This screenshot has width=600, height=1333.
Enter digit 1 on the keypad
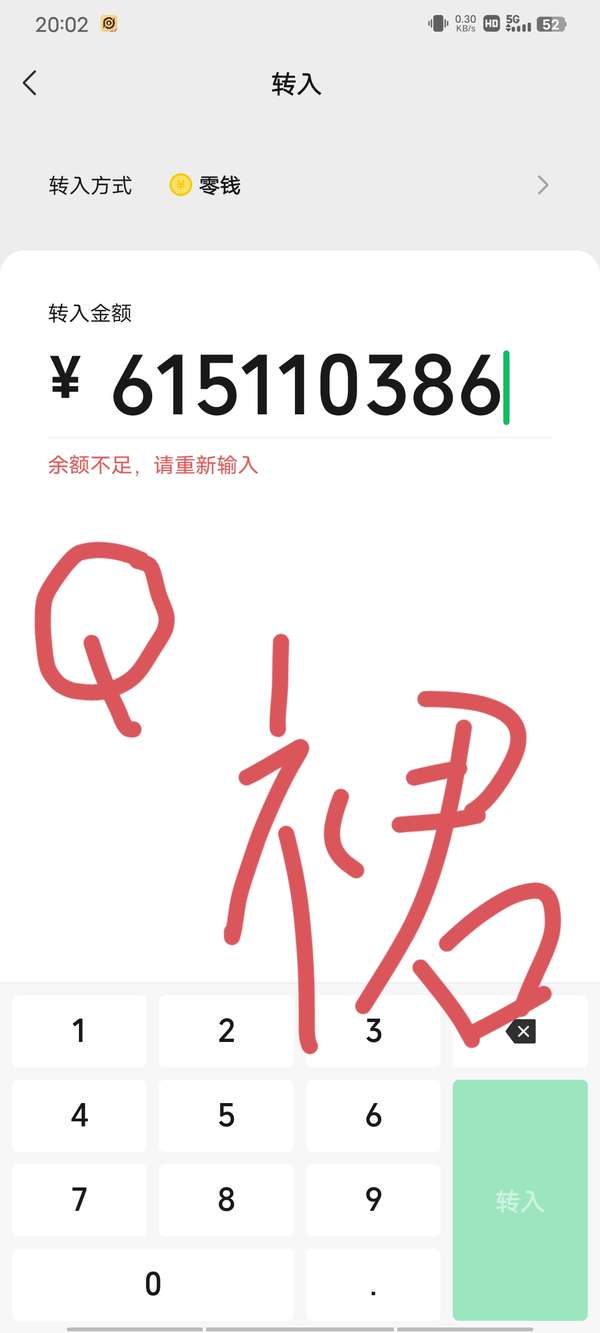(79, 1031)
